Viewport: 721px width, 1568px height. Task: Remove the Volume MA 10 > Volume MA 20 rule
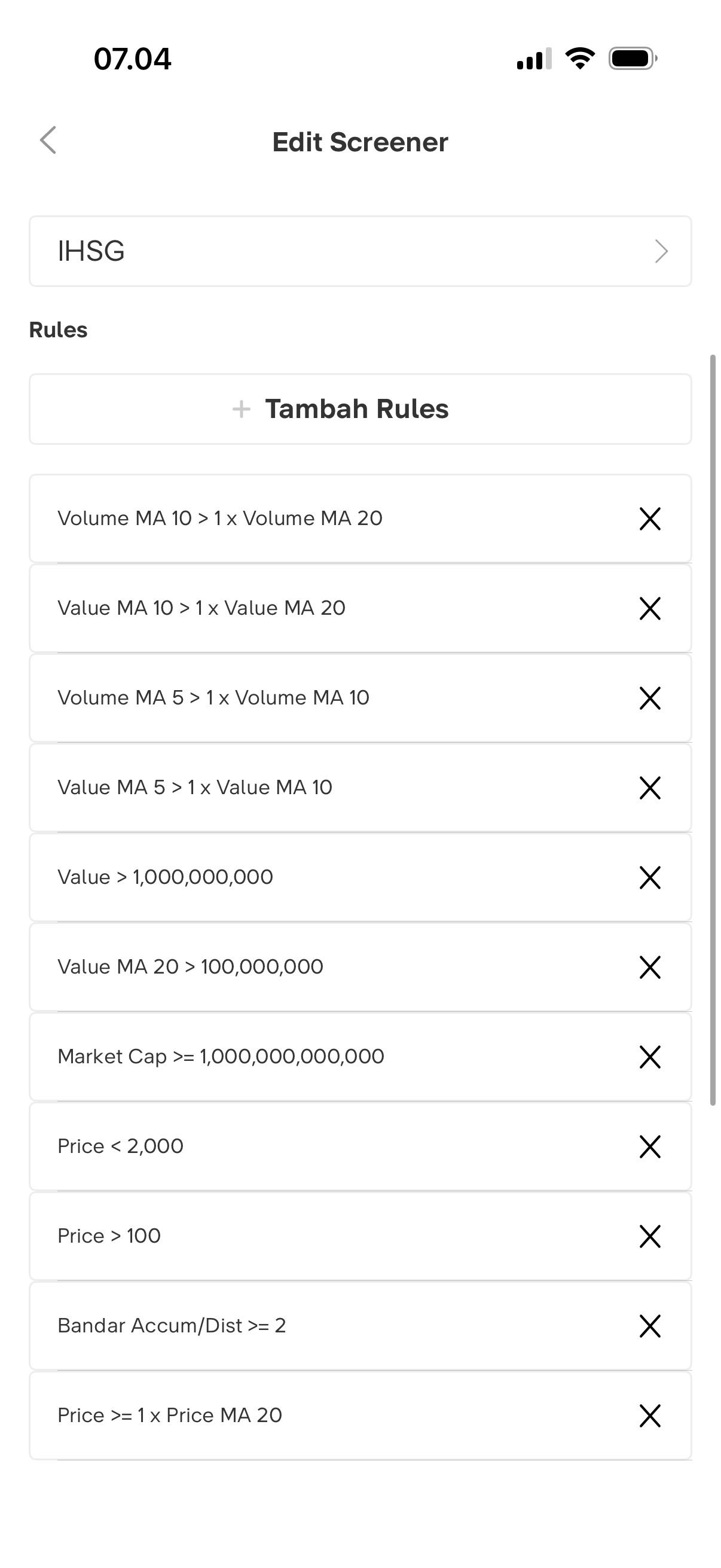click(650, 518)
